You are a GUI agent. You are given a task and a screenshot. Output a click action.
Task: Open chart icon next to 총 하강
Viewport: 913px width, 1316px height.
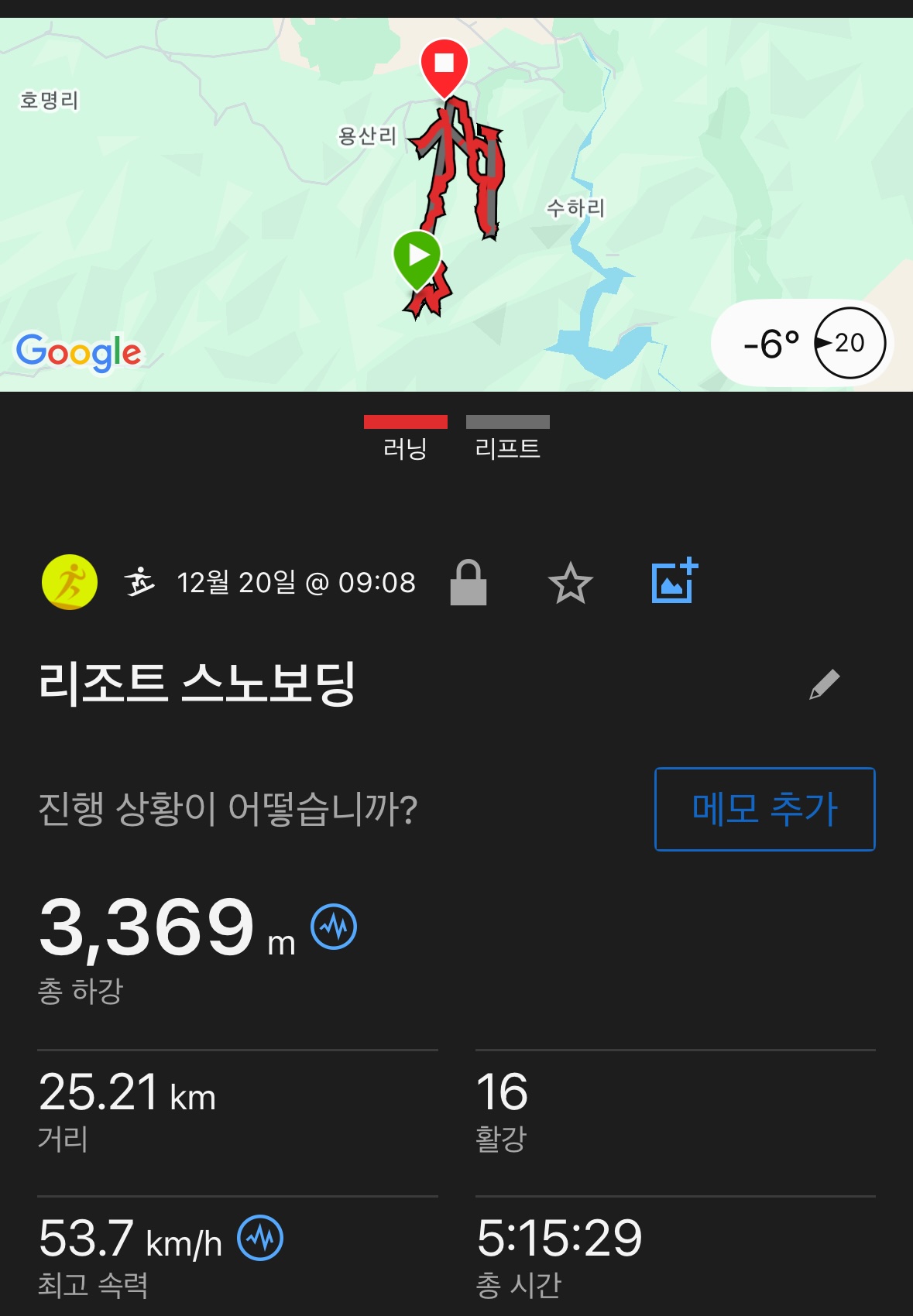point(334,926)
